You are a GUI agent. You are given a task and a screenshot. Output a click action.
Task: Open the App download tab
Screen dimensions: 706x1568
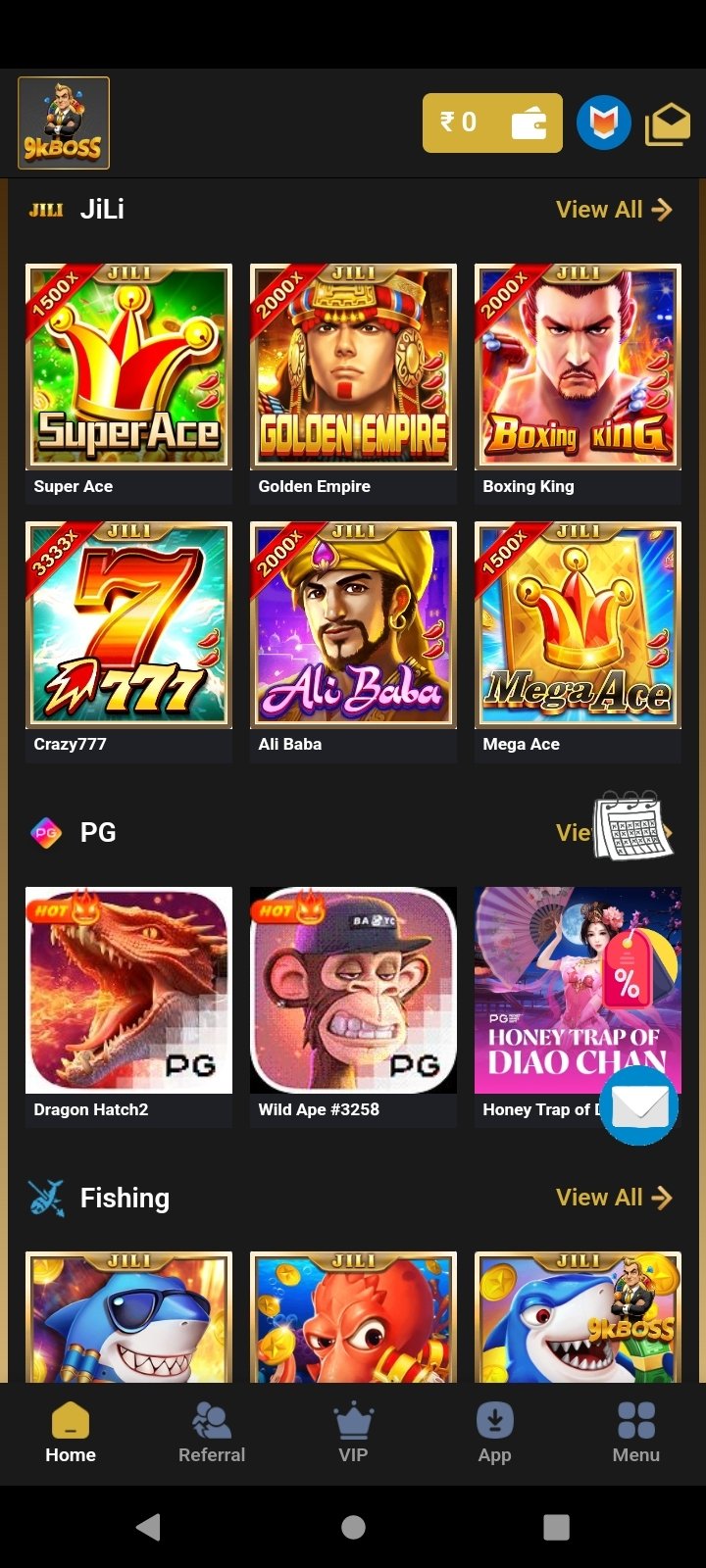(x=494, y=1433)
